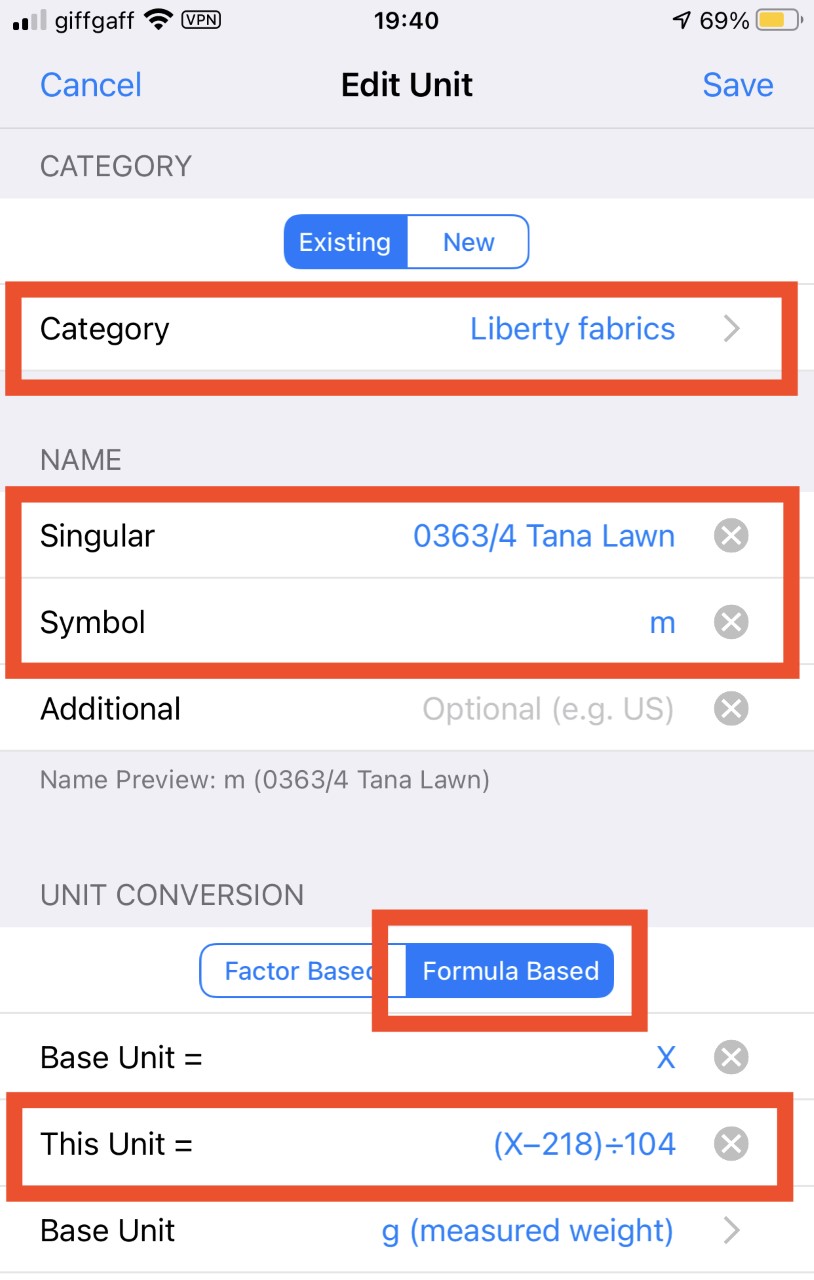Select the Existing category segment
814x1280 pixels.
345,242
